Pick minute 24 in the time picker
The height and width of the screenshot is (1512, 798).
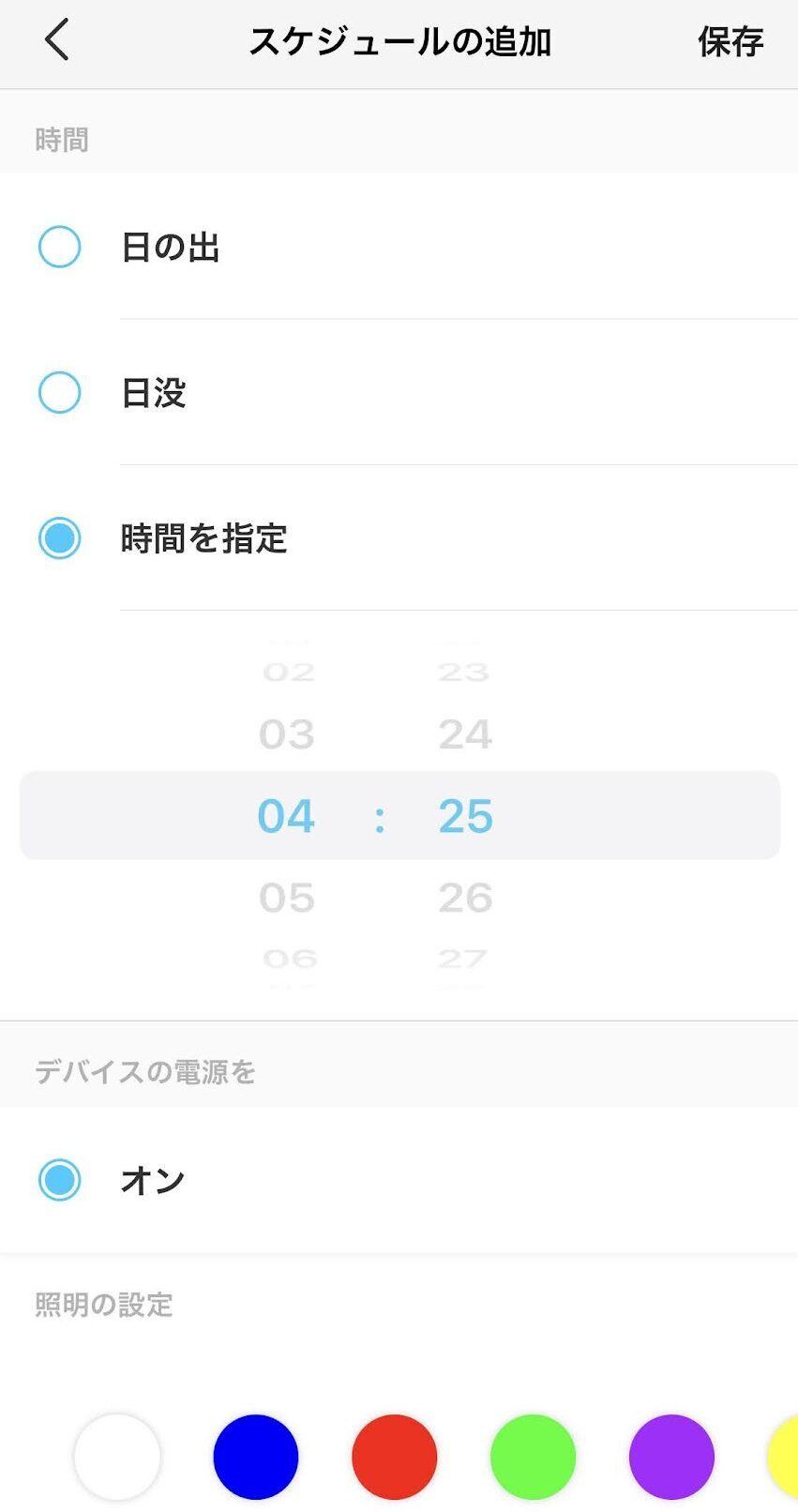465,734
